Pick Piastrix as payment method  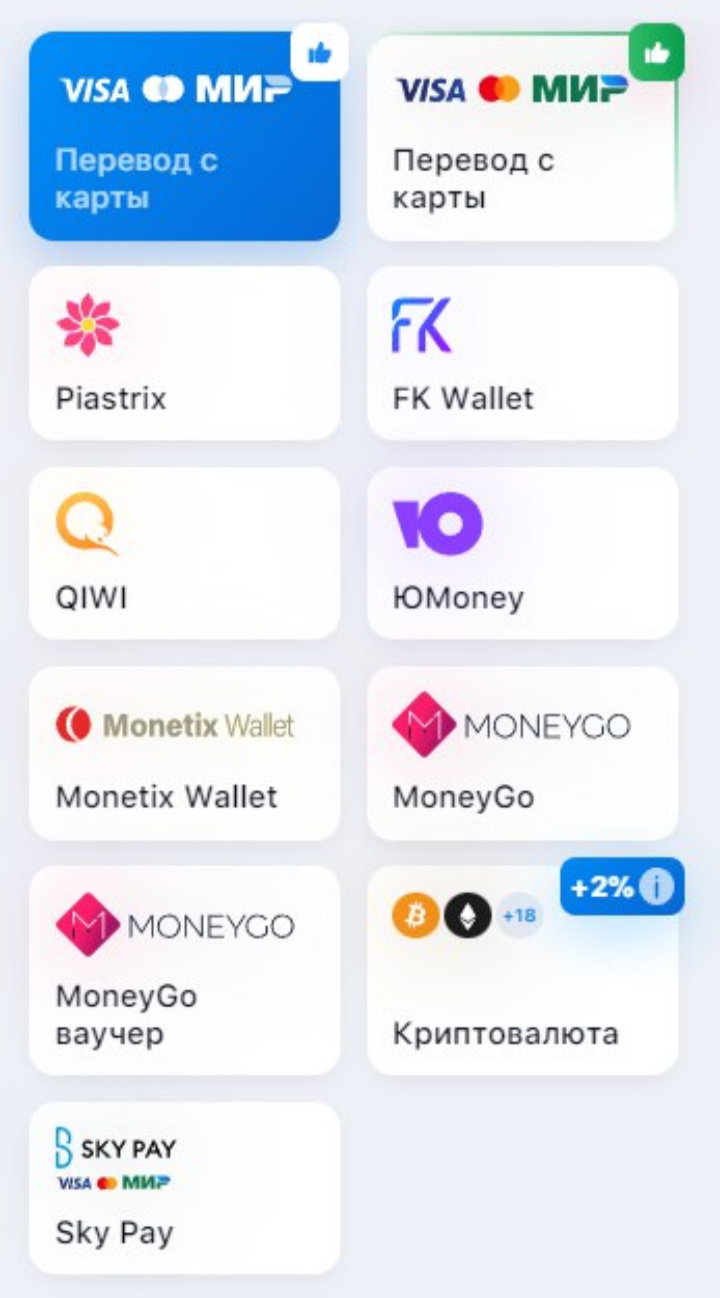pos(184,353)
